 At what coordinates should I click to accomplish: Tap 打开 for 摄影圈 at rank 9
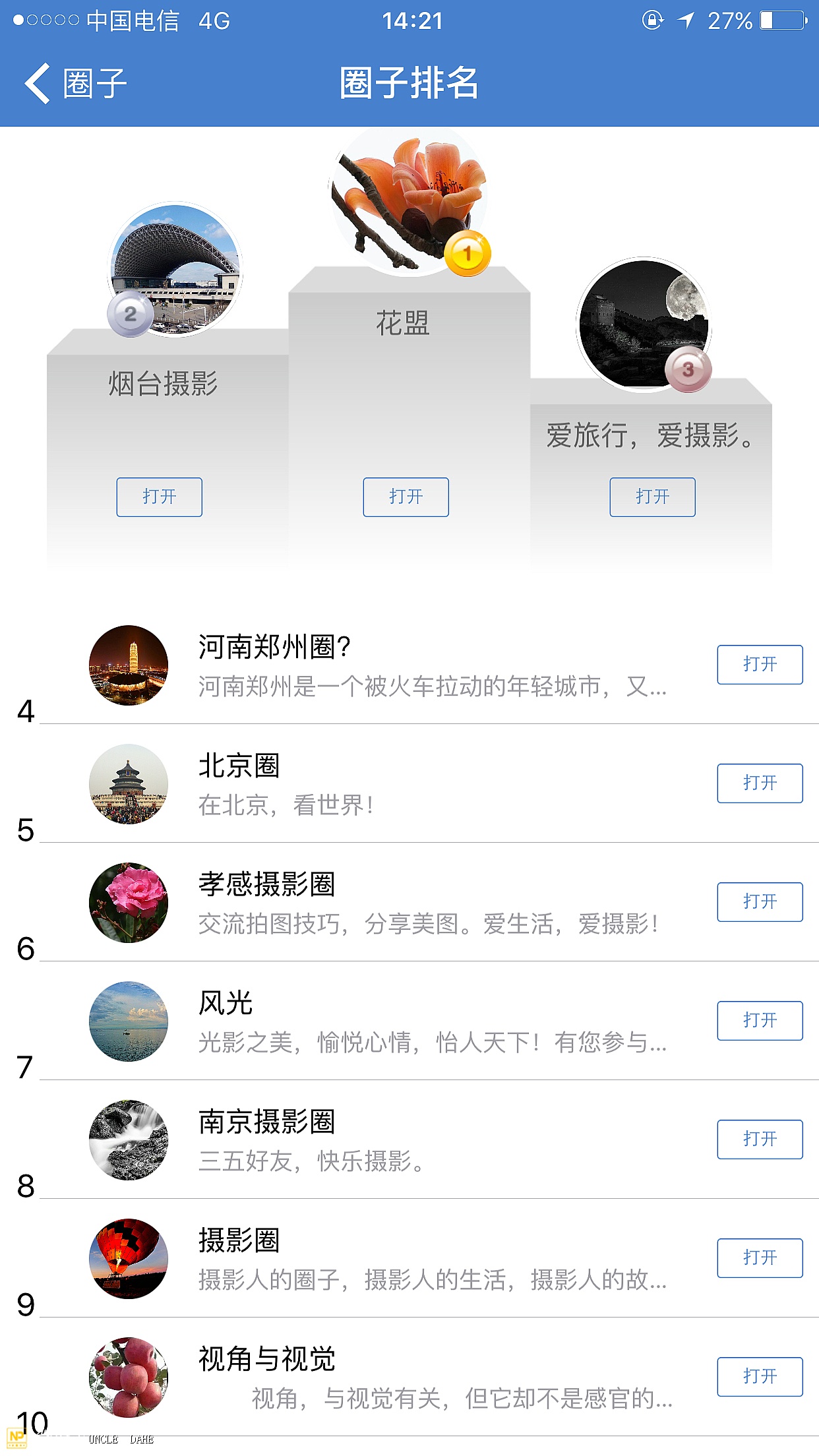tap(760, 1258)
